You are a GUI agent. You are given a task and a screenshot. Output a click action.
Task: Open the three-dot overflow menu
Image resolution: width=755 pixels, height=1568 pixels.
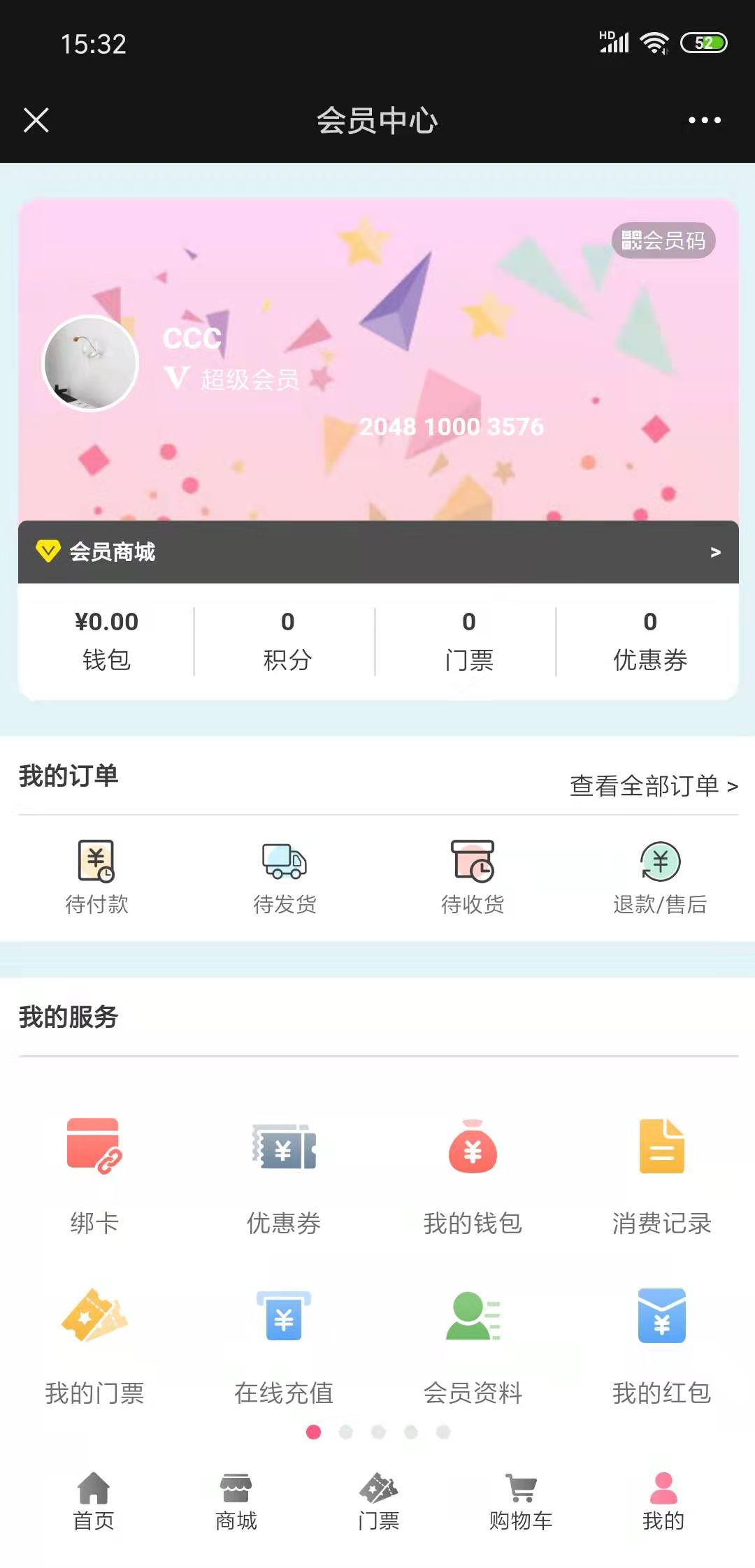(704, 120)
